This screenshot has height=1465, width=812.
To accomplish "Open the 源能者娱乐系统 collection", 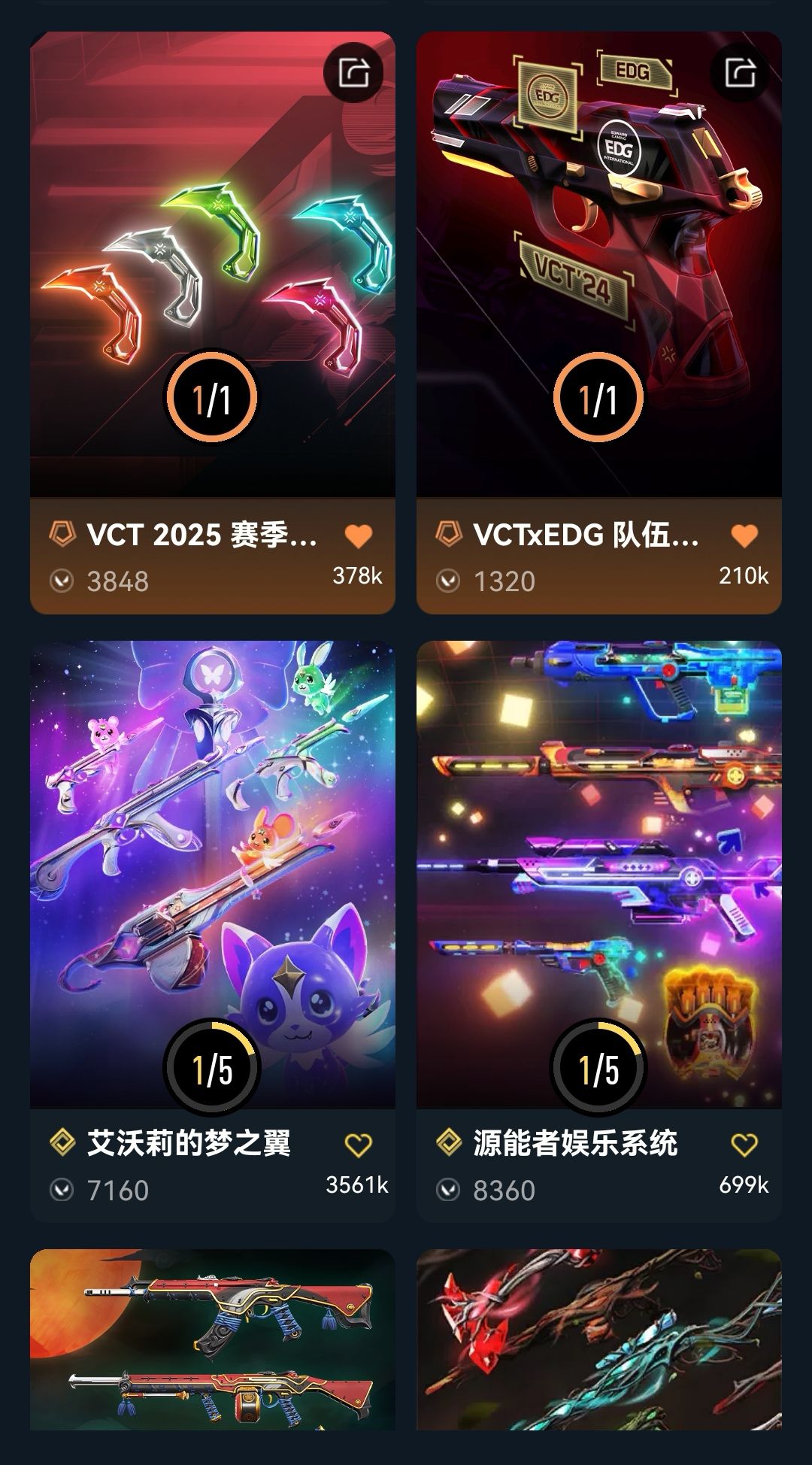I will pyautogui.click(x=598, y=872).
